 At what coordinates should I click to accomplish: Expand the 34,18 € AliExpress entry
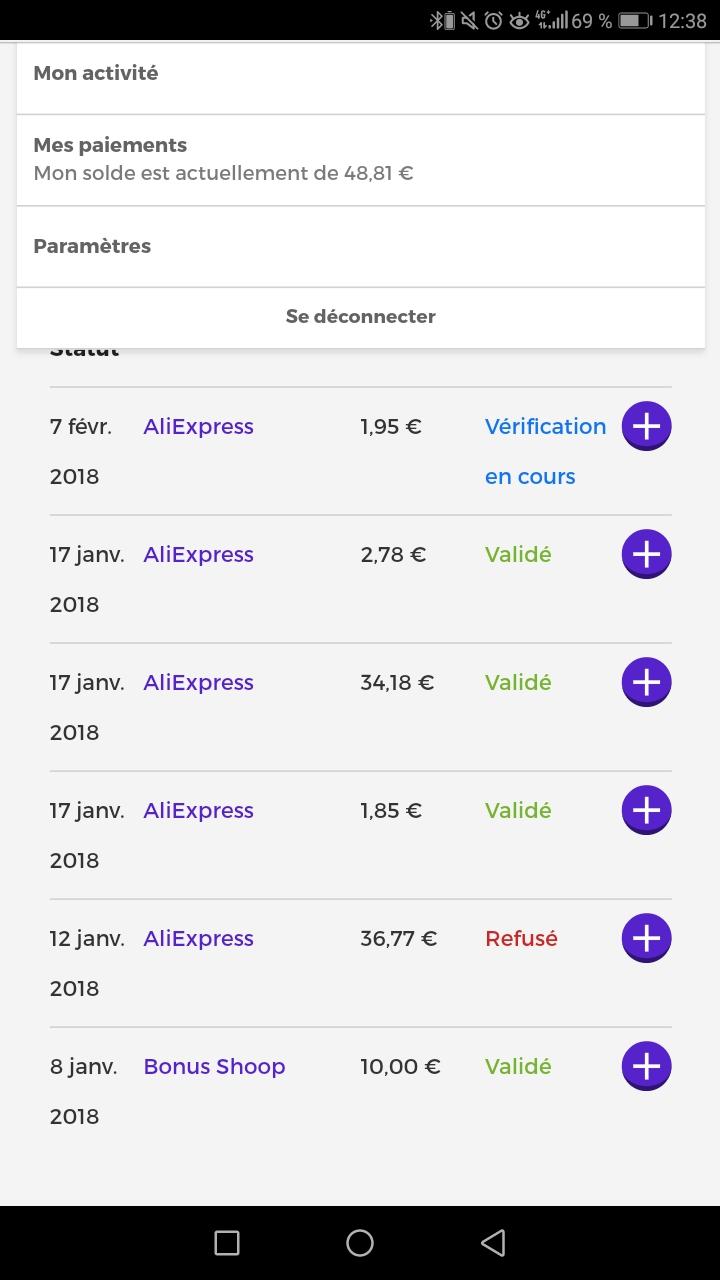click(x=647, y=683)
